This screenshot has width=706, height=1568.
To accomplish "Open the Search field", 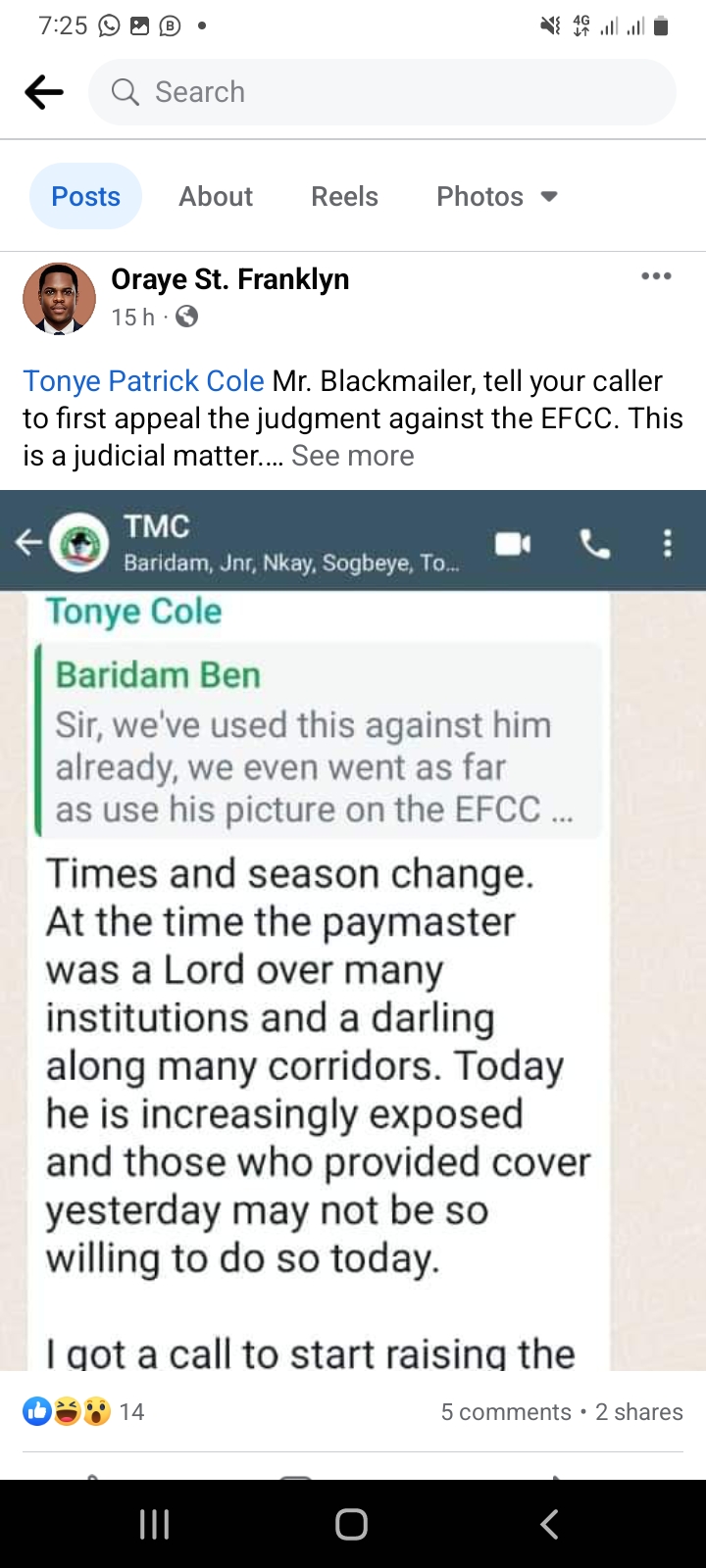I will click(x=382, y=92).
